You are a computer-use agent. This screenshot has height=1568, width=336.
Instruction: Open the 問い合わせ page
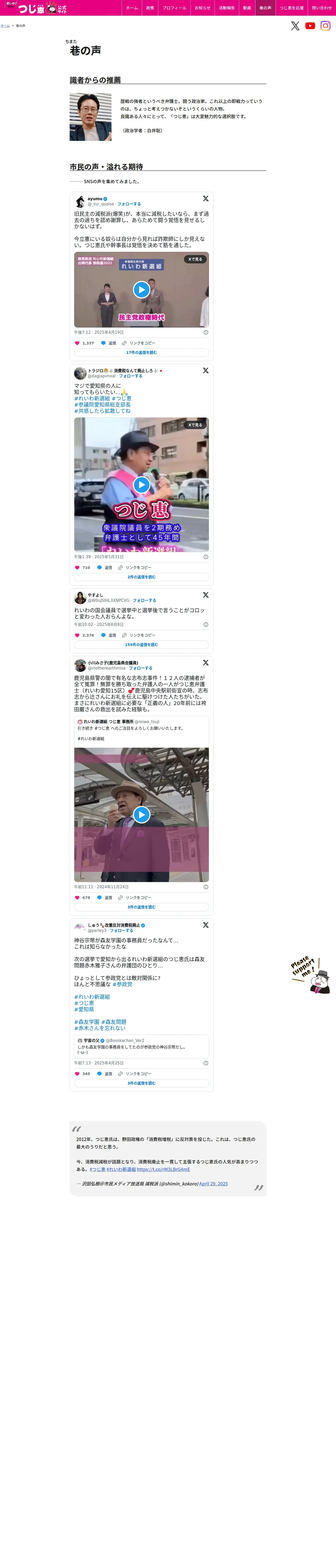(x=322, y=8)
